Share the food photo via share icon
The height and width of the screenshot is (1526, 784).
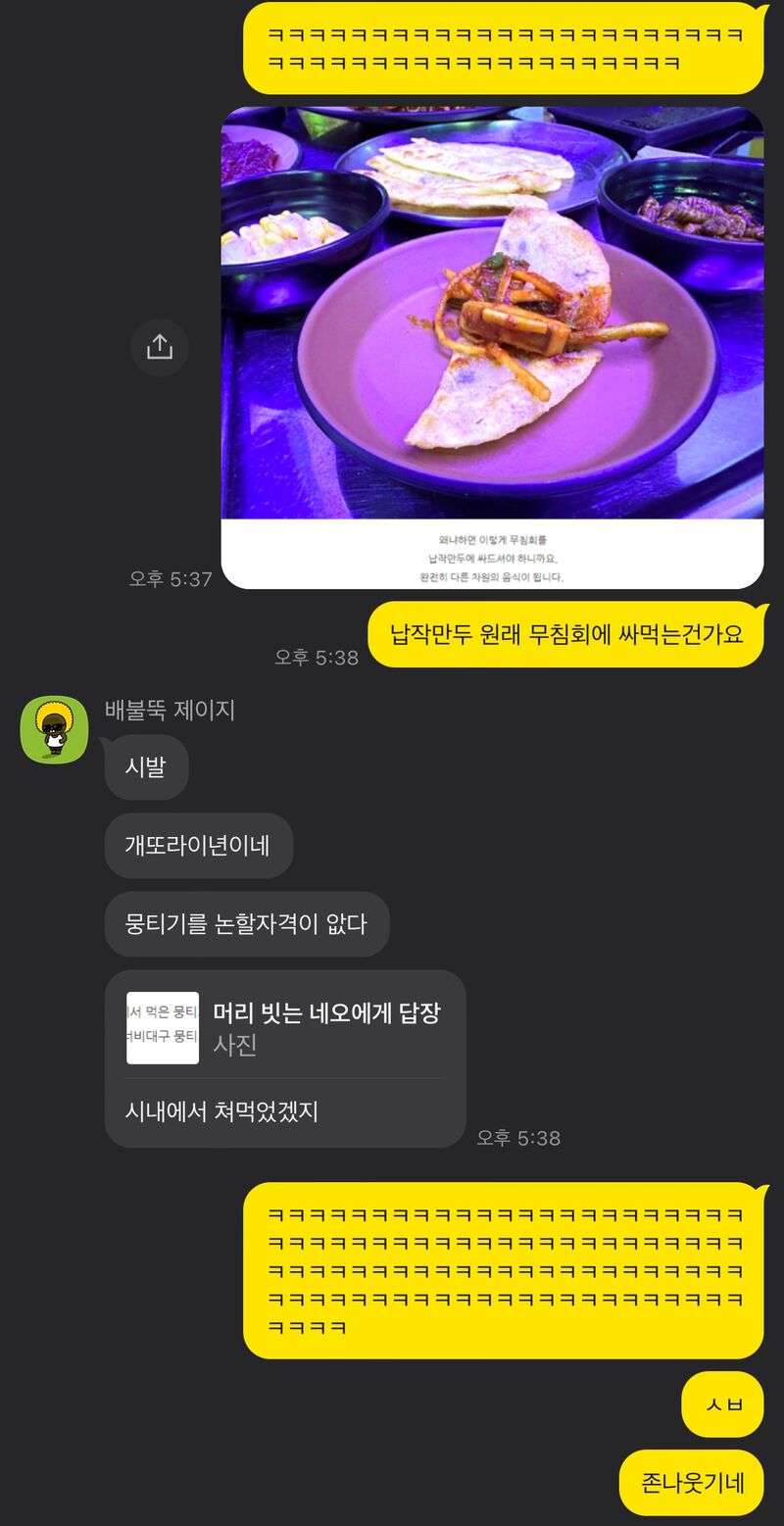point(159,347)
